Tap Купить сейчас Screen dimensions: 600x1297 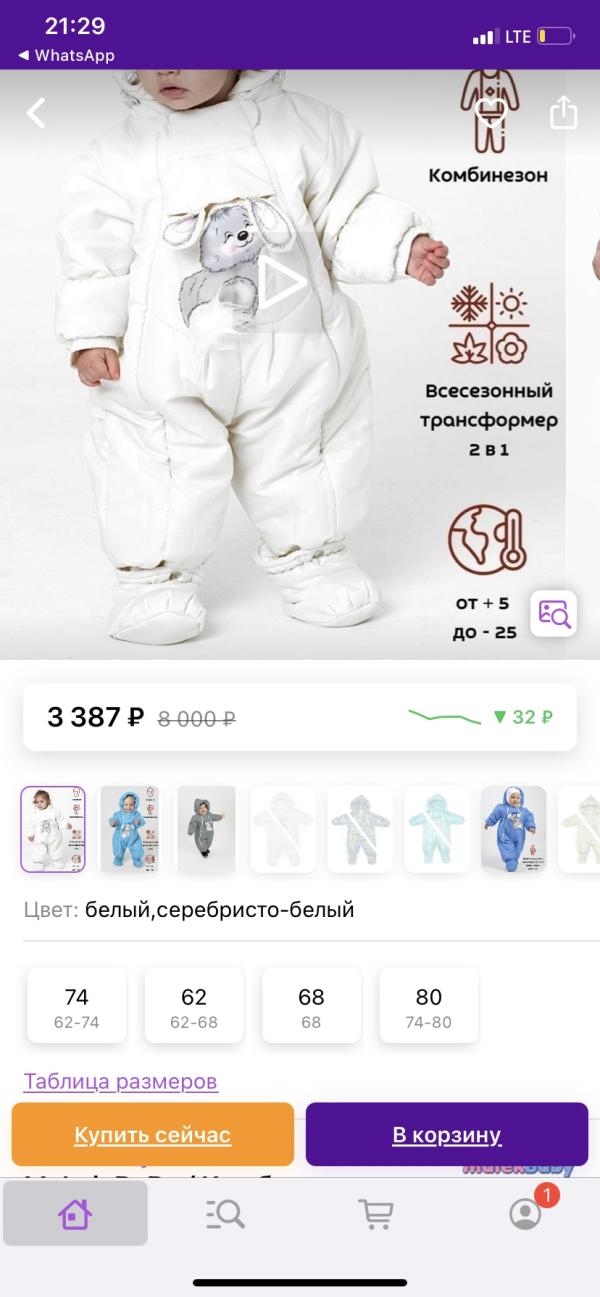coord(153,1135)
